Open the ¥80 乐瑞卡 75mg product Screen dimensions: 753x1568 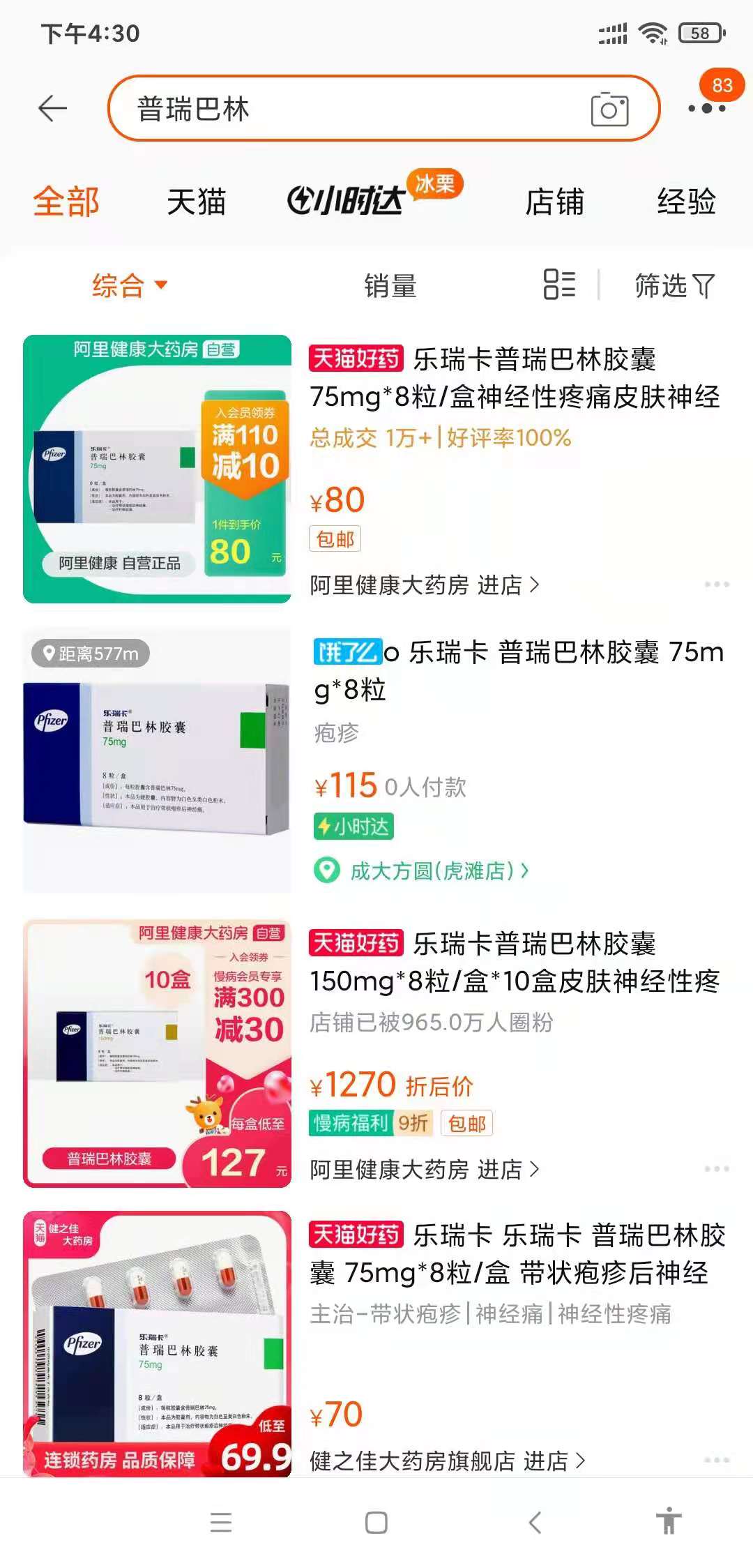515,377
